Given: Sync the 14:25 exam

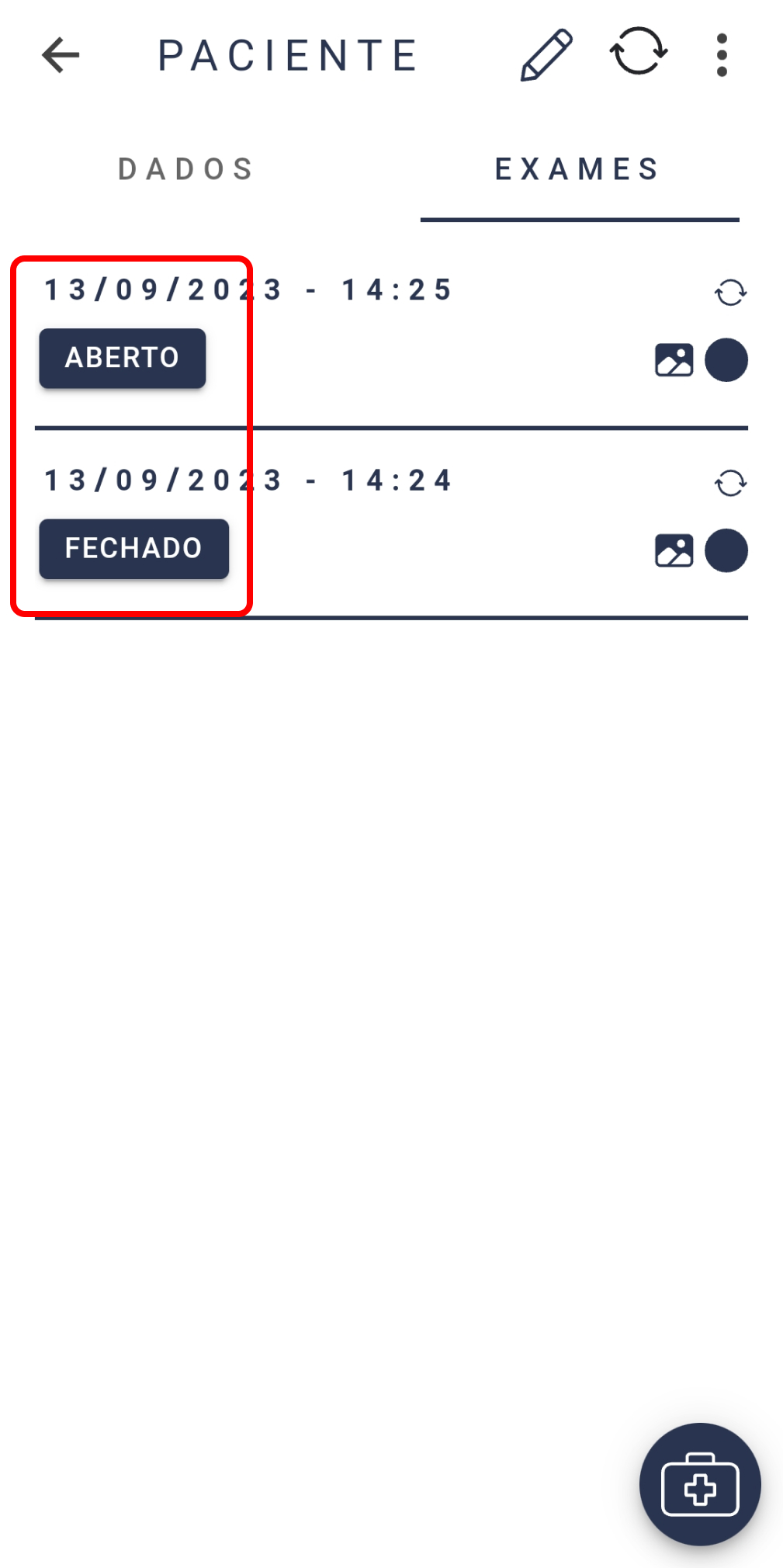Looking at the screenshot, I should click(x=730, y=293).
